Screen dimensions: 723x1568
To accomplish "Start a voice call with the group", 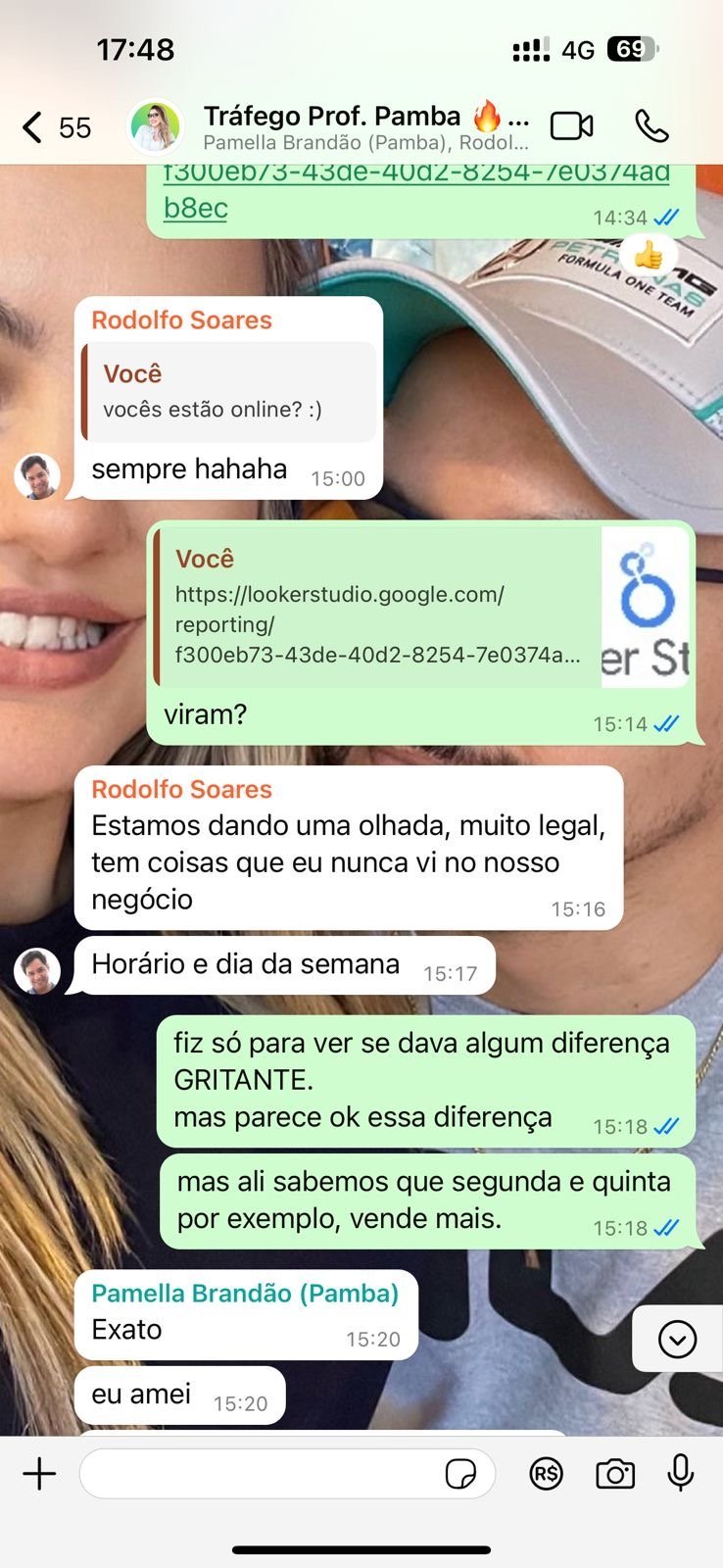I will [x=651, y=126].
